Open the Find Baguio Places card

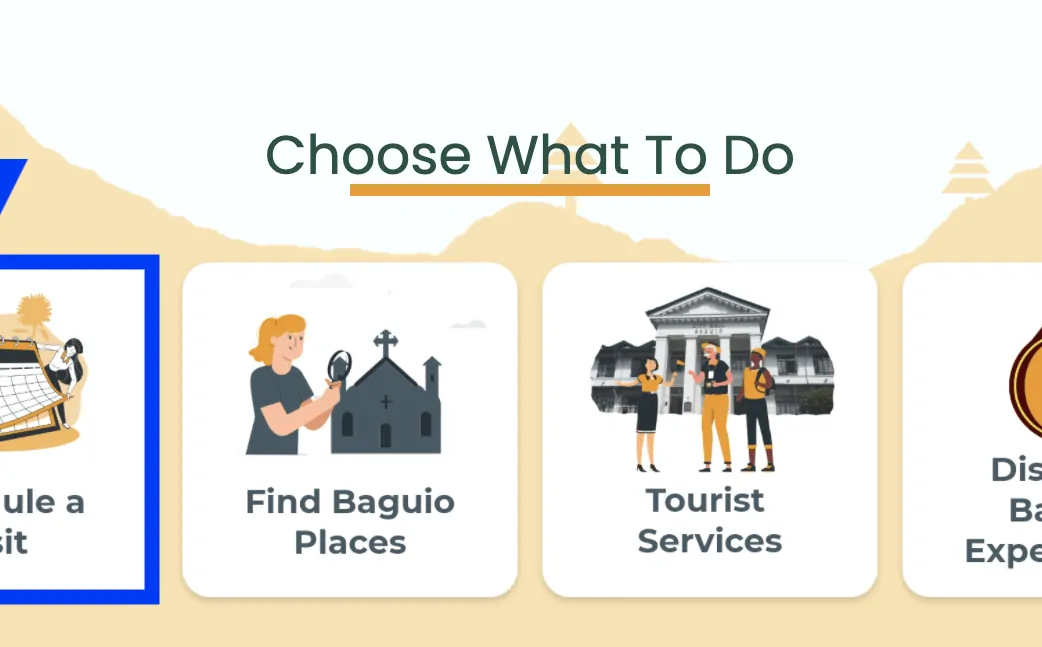[x=350, y=430]
